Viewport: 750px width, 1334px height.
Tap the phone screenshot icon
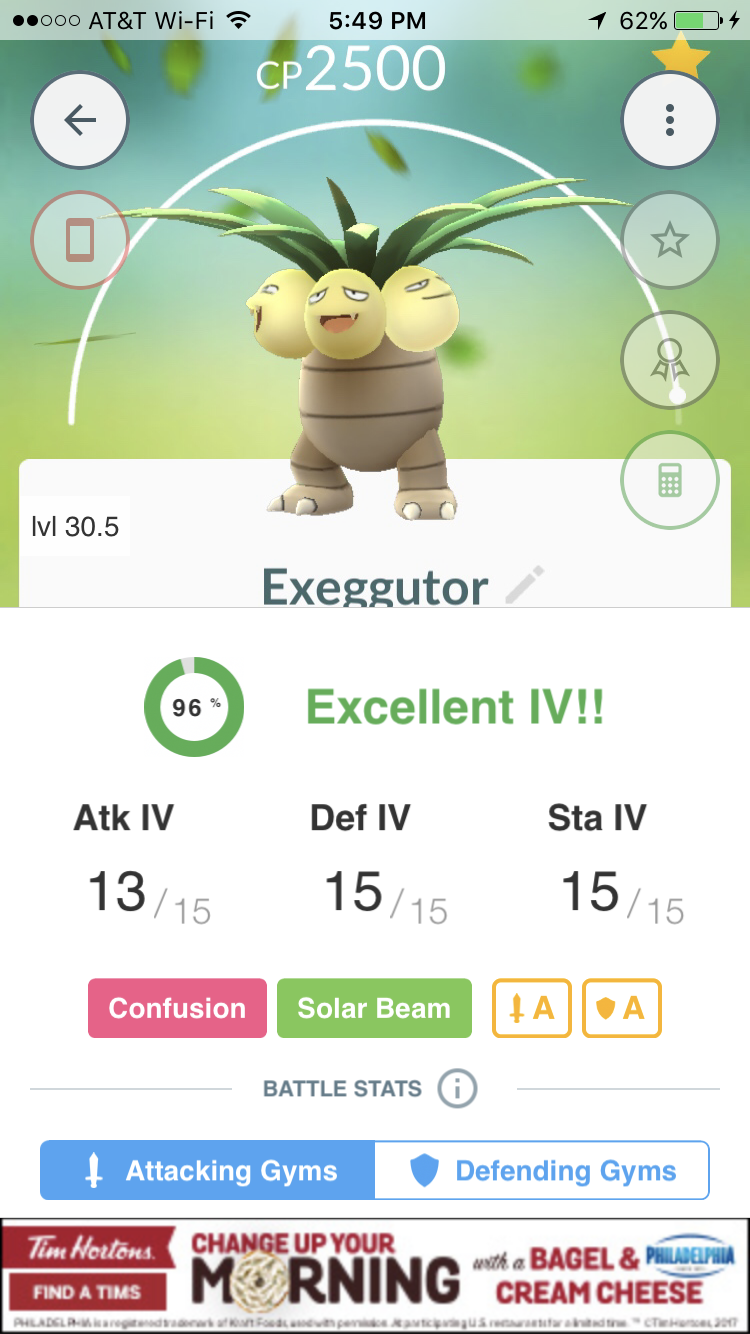pyautogui.click(x=80, y=240)
